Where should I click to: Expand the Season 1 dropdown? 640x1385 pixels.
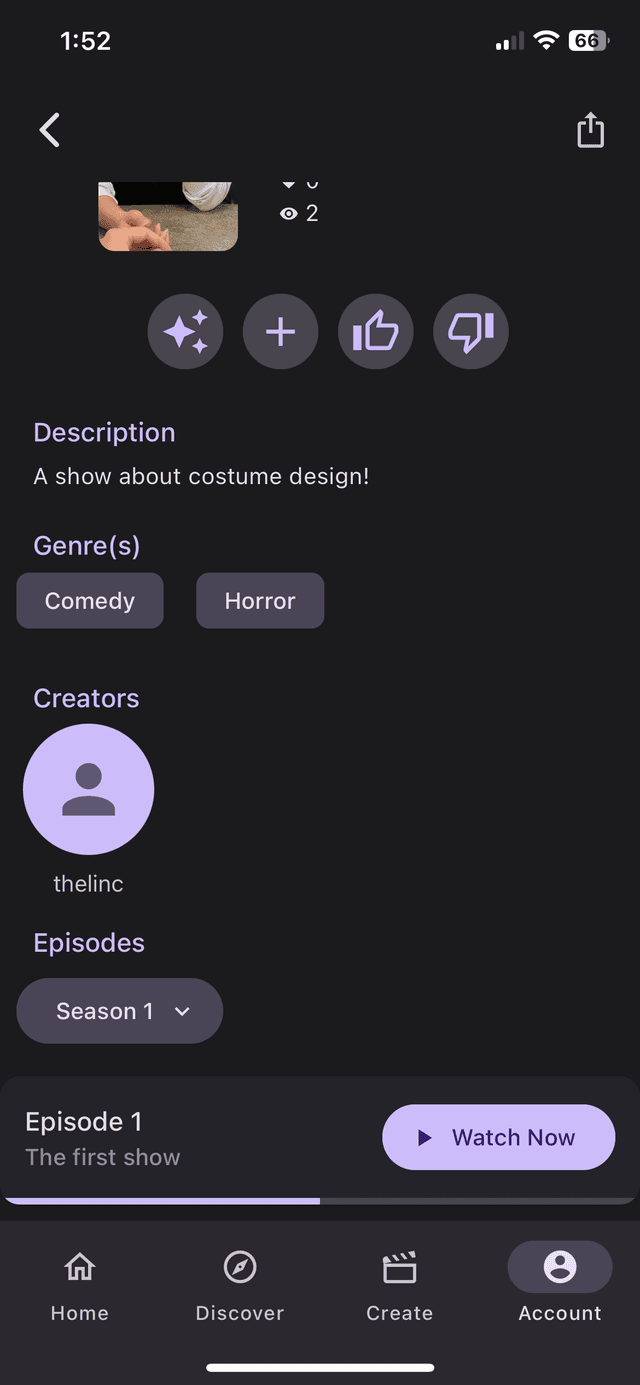[120, 1011]
